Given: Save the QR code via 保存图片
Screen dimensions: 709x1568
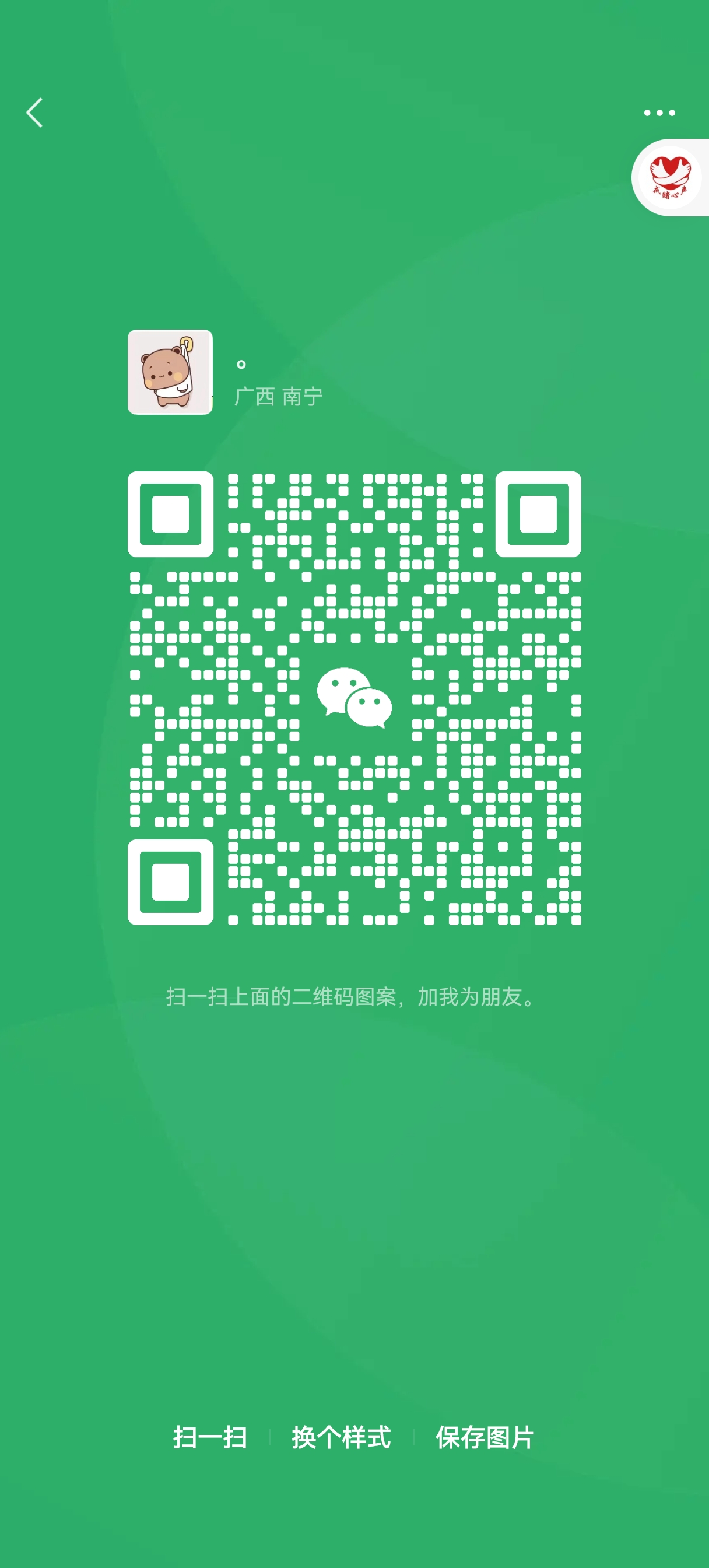Looking at the screenshot, I should click(x=485, y=1437).
